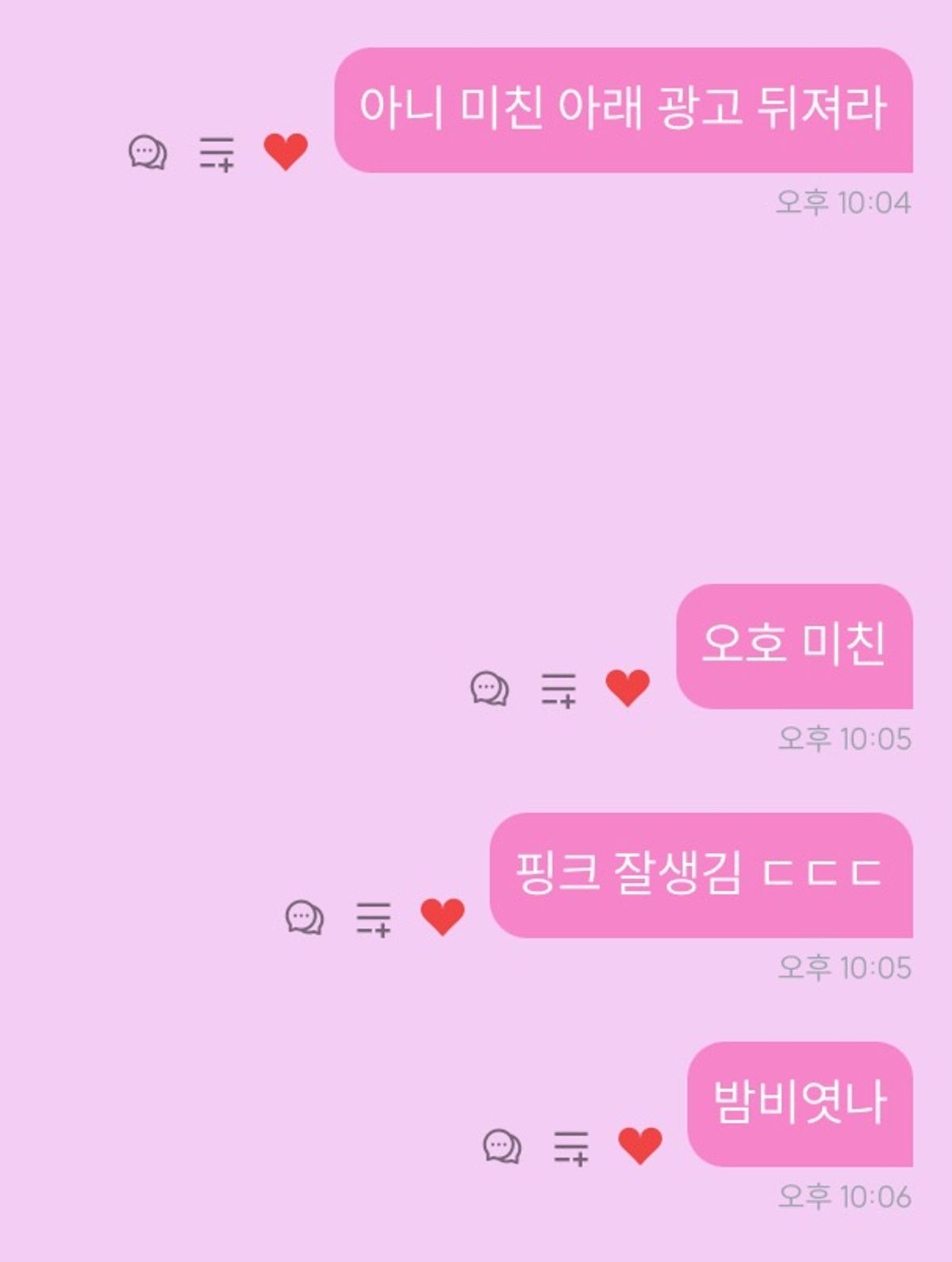952x1262 pixels.
Task: Like the '밤비엿나' message
Action: [640, 1145]
